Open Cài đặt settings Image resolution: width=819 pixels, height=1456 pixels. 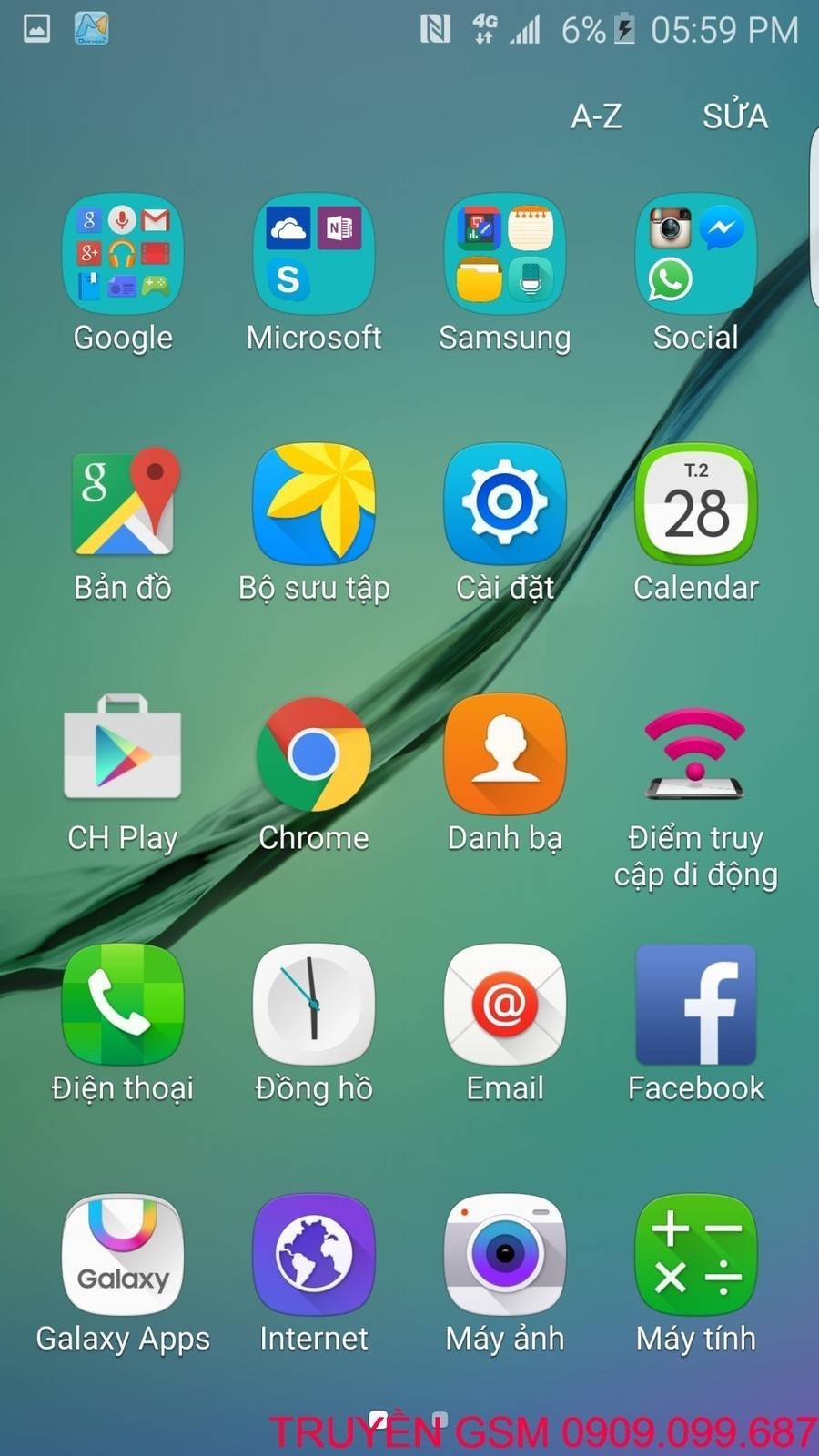pyautogui.click(x=505, y=503)
